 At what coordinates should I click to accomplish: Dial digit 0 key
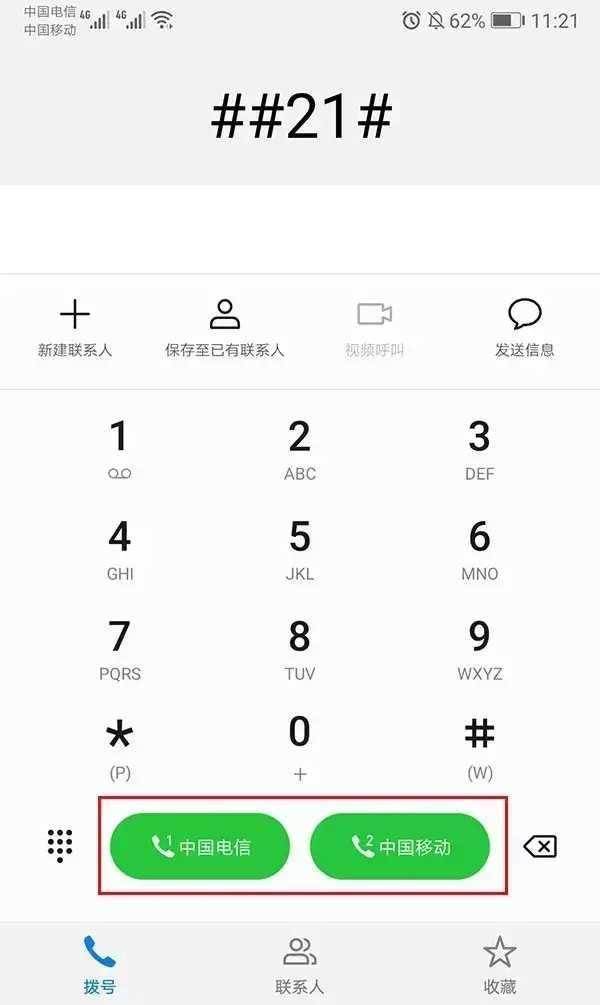click(x=300, y=746)
